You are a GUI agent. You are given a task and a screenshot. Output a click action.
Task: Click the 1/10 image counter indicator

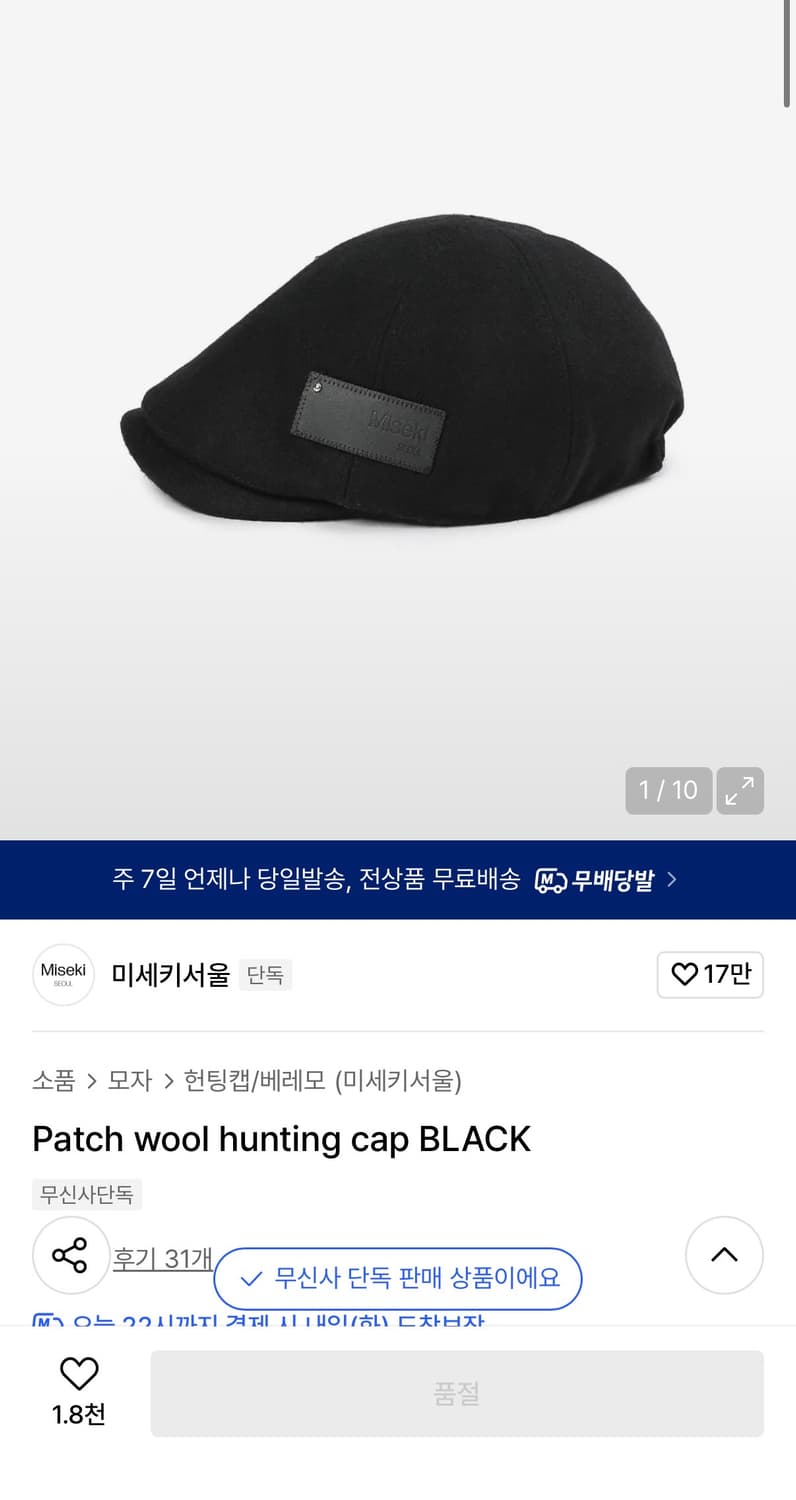pyautogui.click(x=668, y=790)
